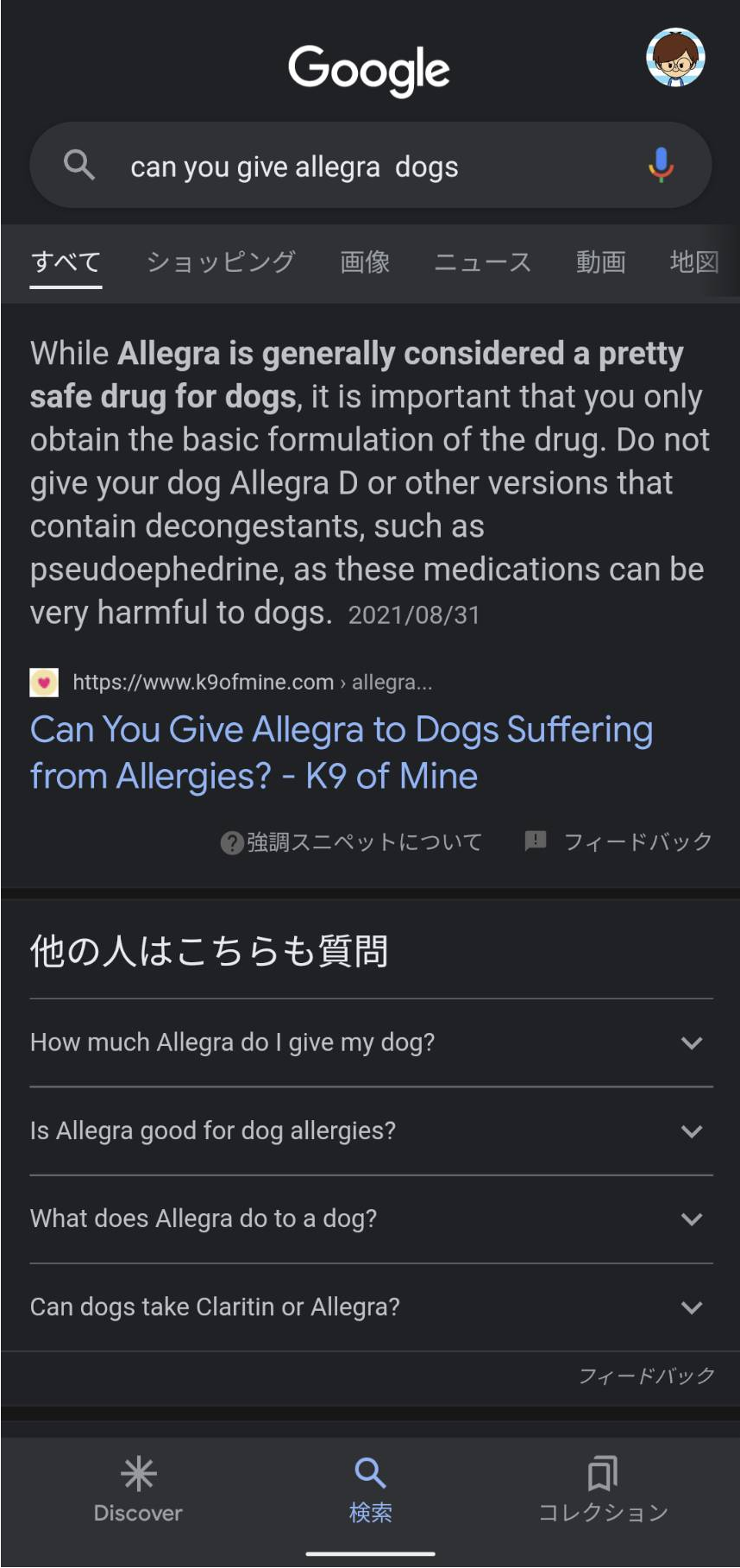
Task: Send feedback on the featured snippet
Action: pyautogui.click(x=619, y=841)
